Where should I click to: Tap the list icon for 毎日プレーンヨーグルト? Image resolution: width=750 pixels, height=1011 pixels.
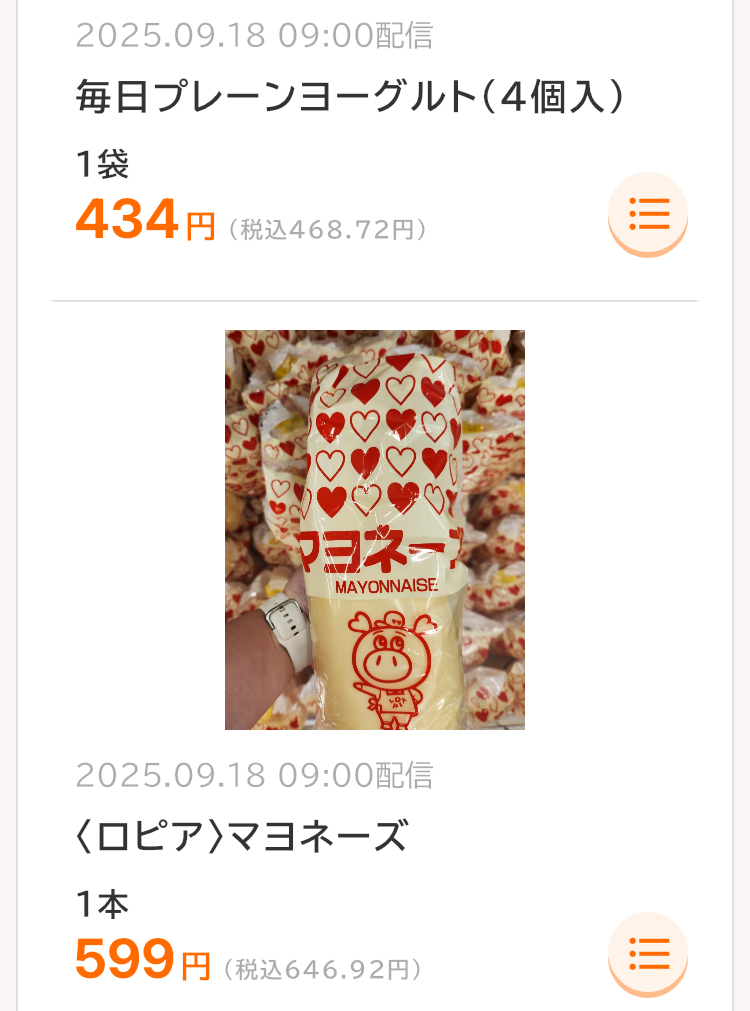pyautogui.click(x=648, y=213)
